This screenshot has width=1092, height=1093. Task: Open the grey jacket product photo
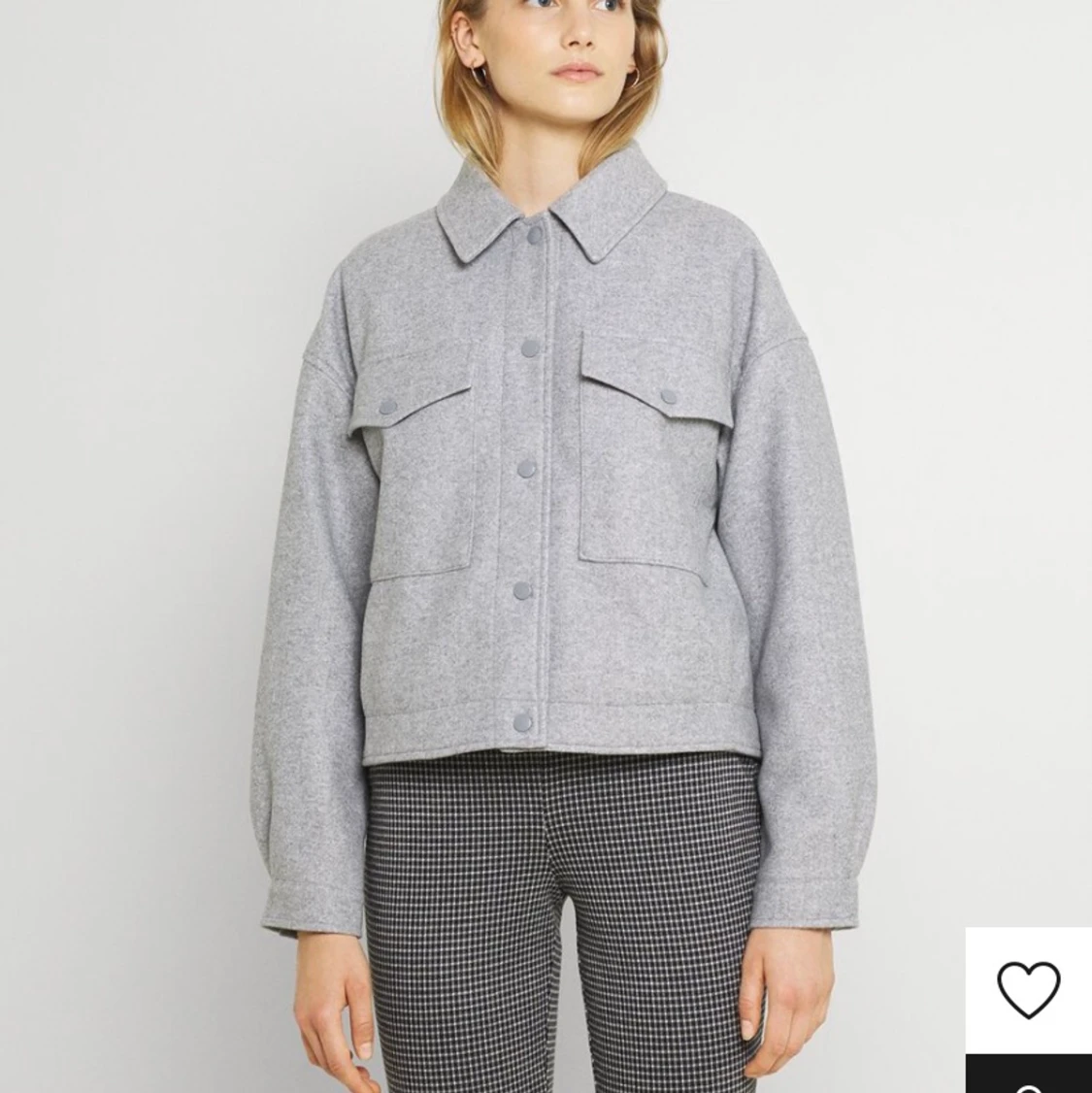click(x=544, y=485)
